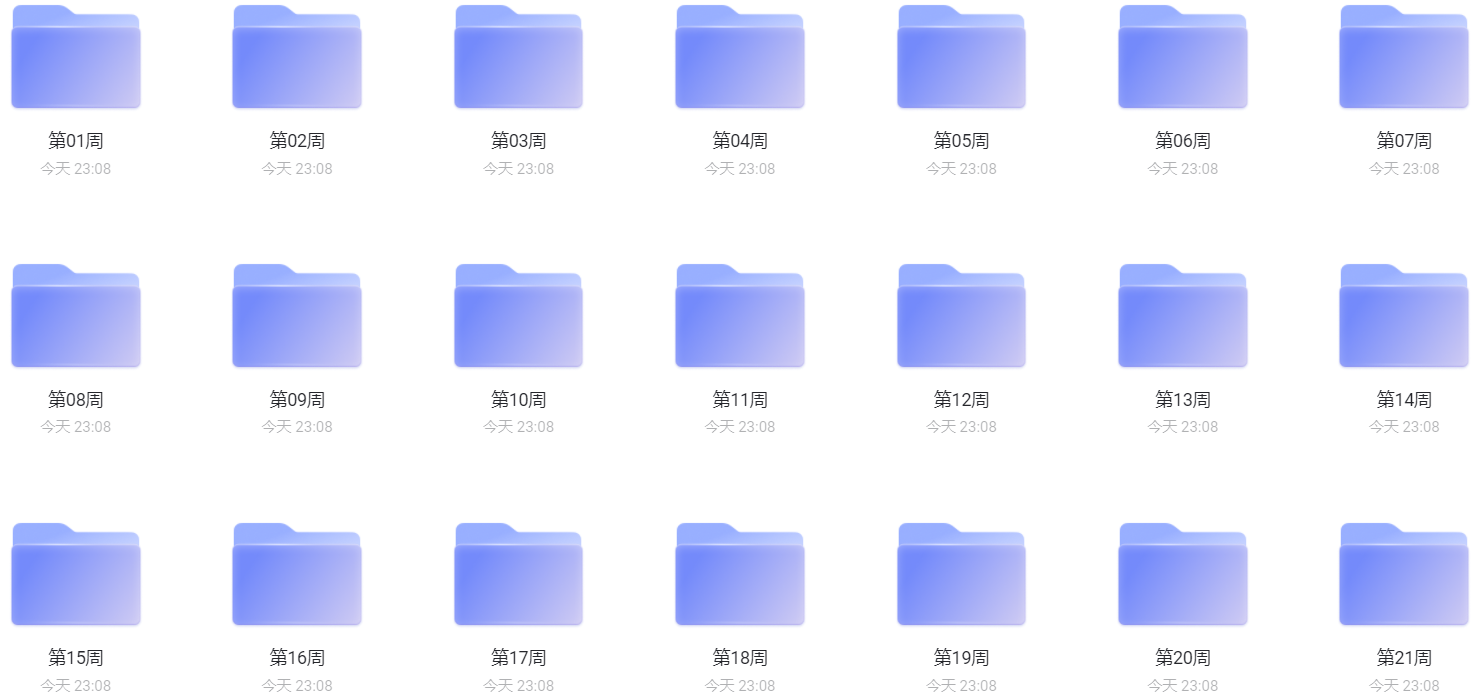
Task: Tap folder 第15周
Action: [x=76, y=577]
